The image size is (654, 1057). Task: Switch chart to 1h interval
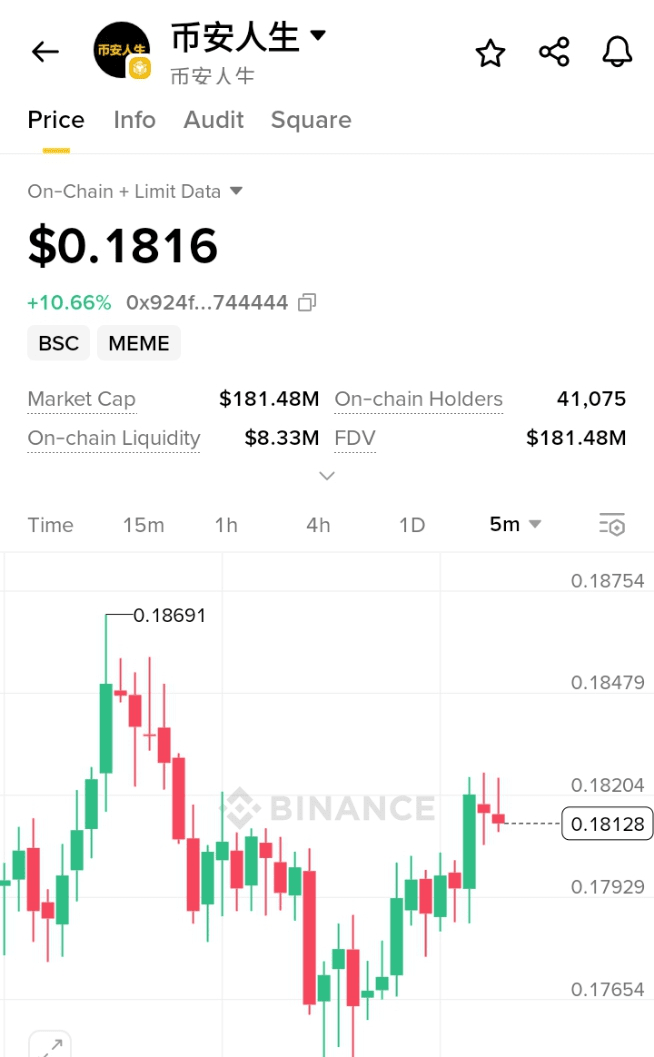pyautogui.click(x=226, y=525)
